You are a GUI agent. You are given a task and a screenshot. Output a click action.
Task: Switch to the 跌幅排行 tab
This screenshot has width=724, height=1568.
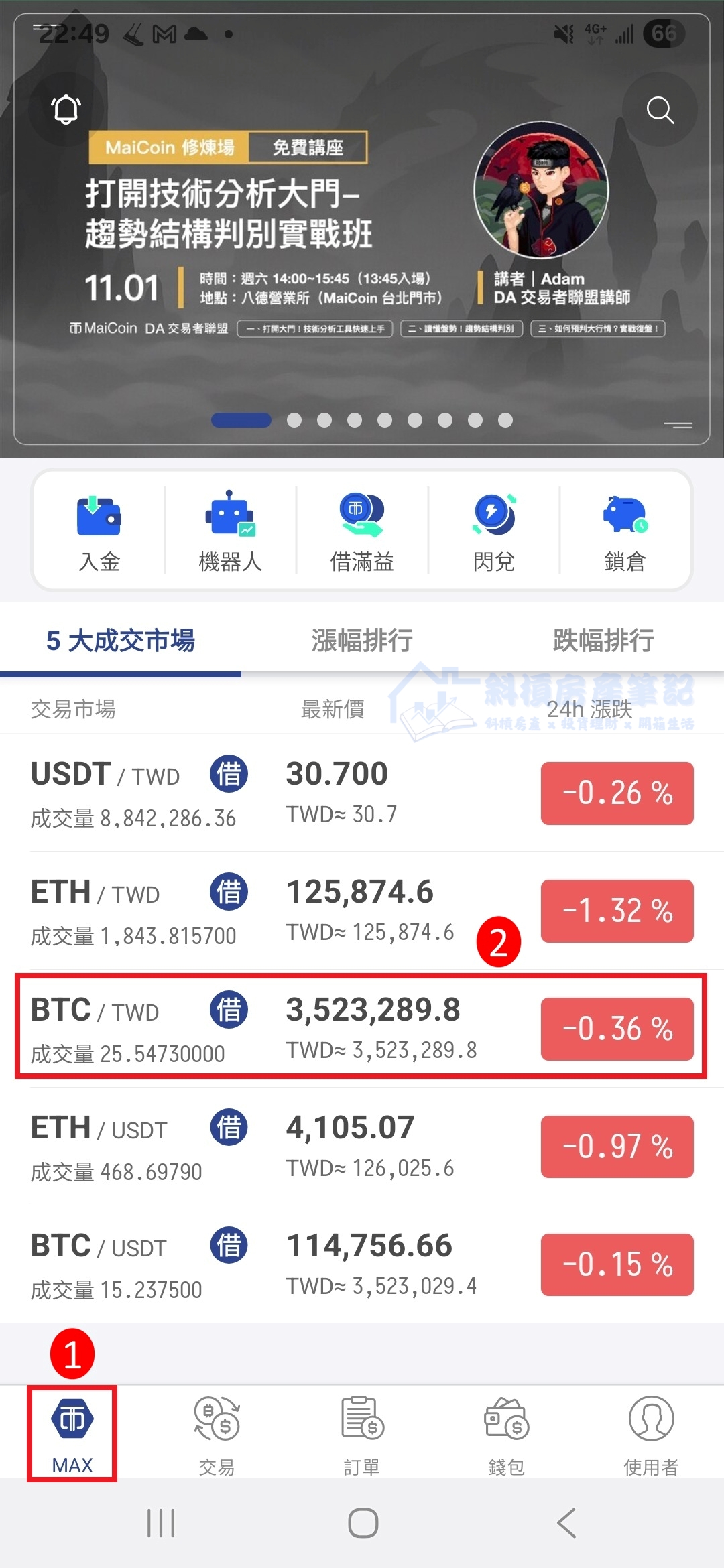click(603, 641)
